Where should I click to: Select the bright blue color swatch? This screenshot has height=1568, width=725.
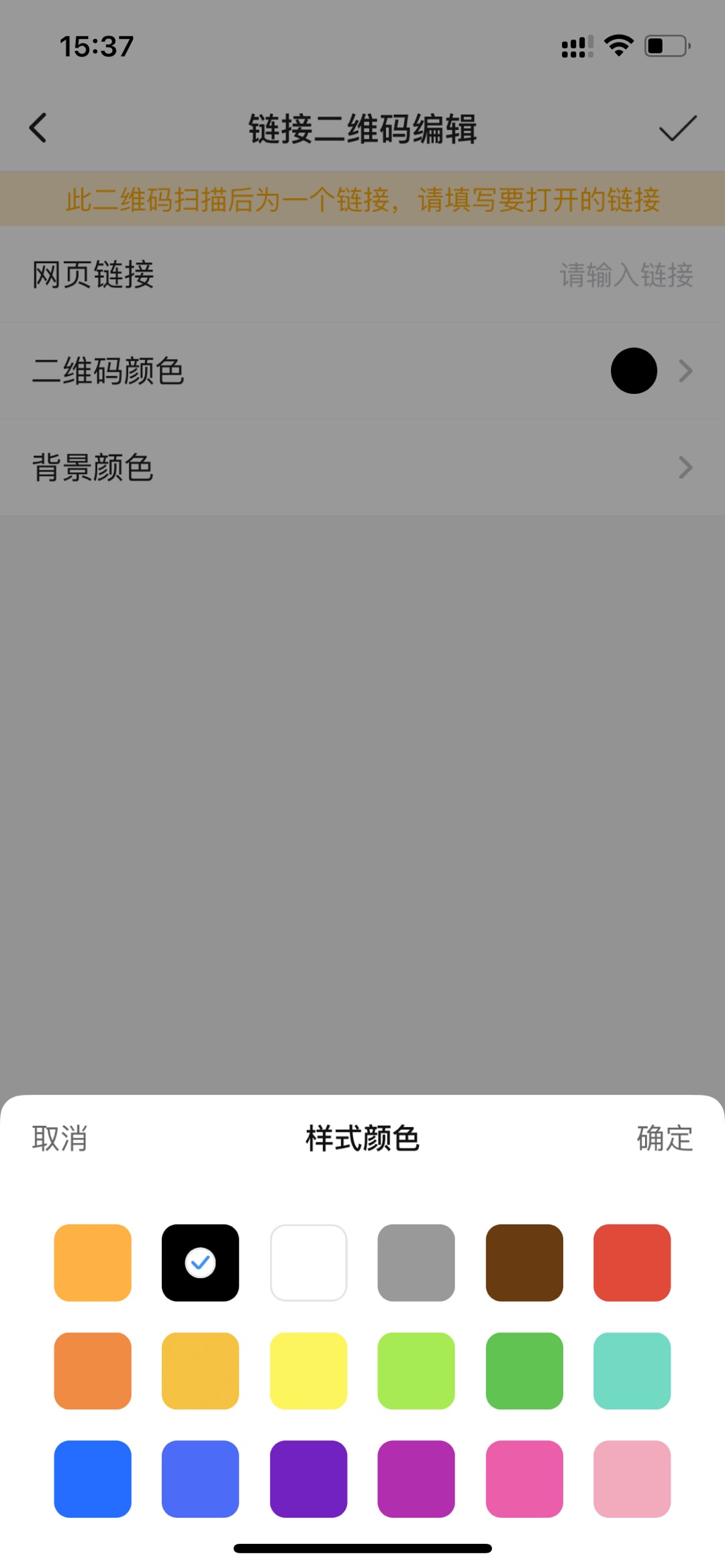click(x=93, y=1479)
